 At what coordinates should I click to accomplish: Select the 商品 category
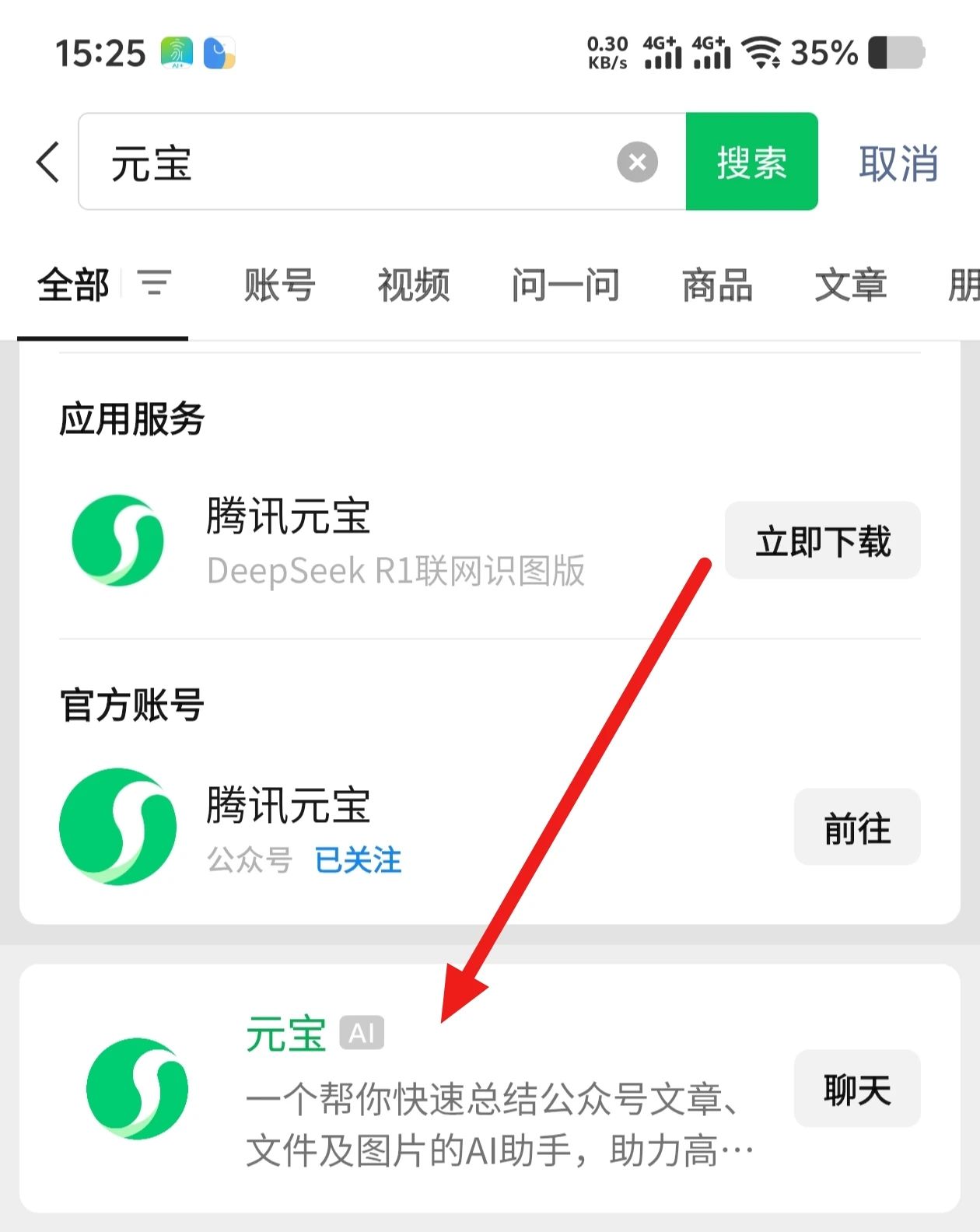pos(716,286)
